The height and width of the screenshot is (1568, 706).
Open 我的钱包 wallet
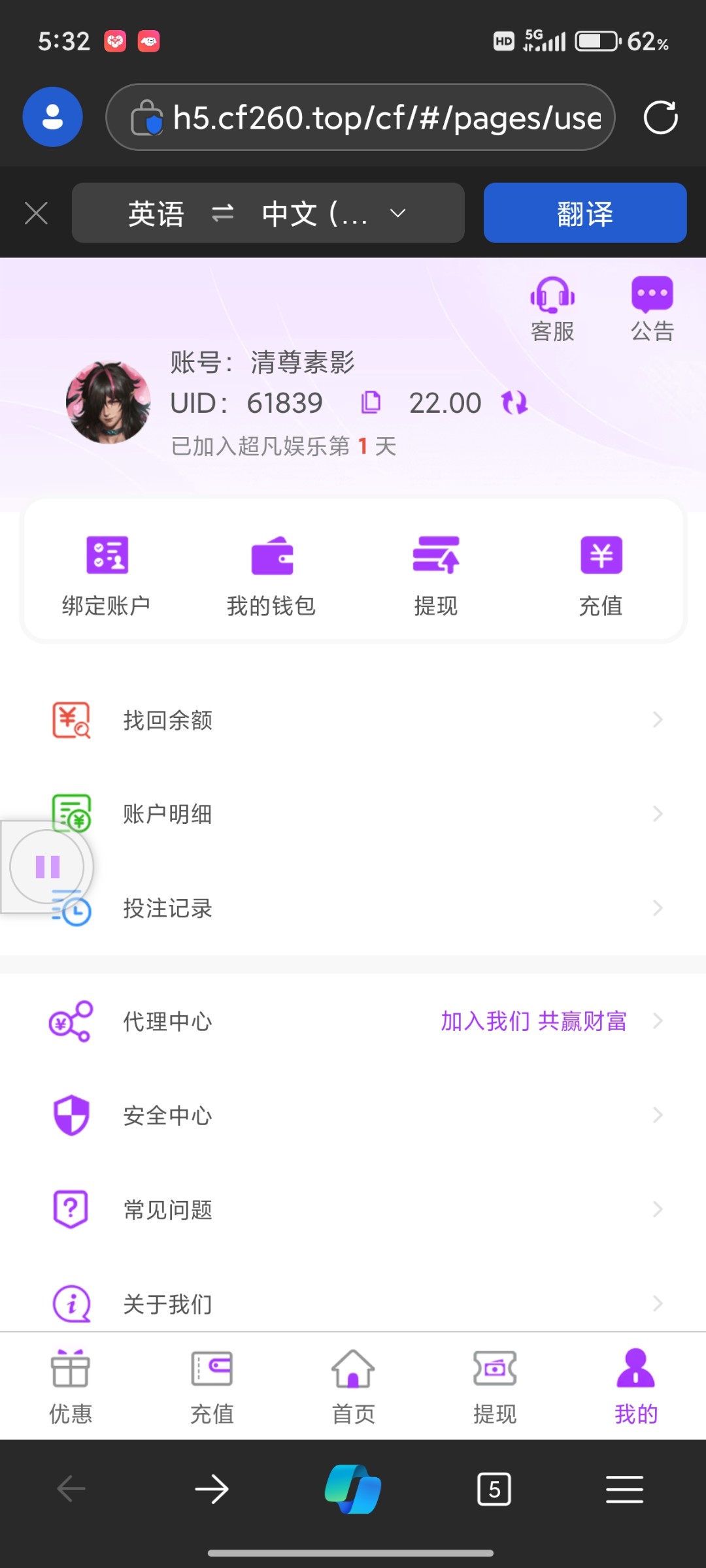[271, 575]
